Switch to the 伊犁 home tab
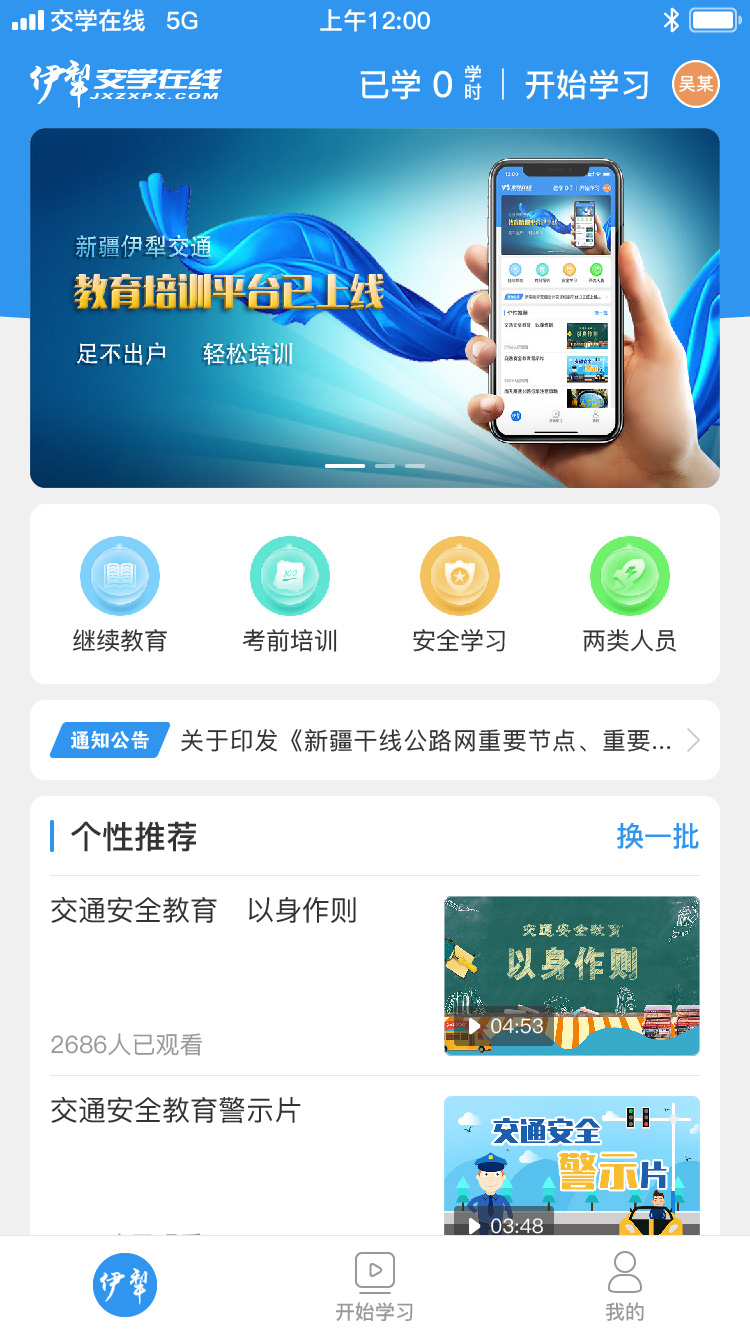 (125, 1284)
